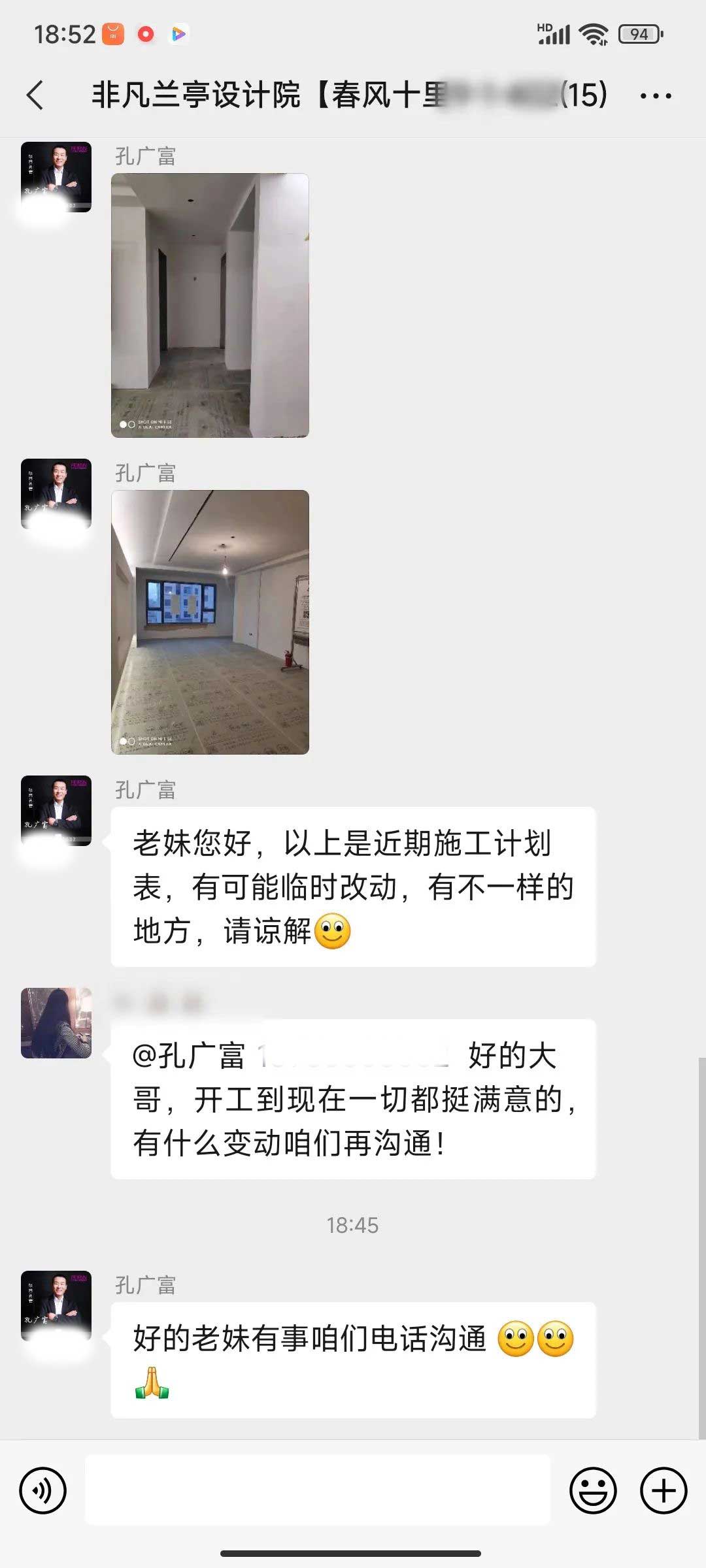Focus the message text field

pos(318,1490)
